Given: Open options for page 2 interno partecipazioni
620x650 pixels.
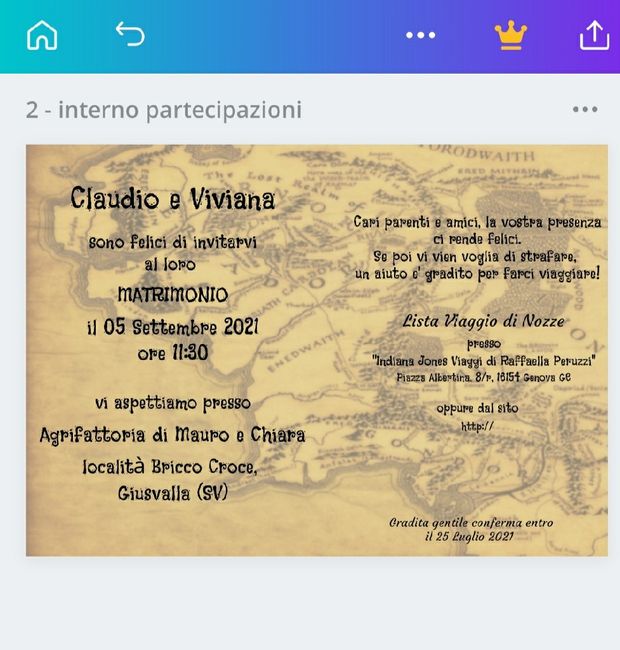Looking at the screenshot, I should (585, 110).
